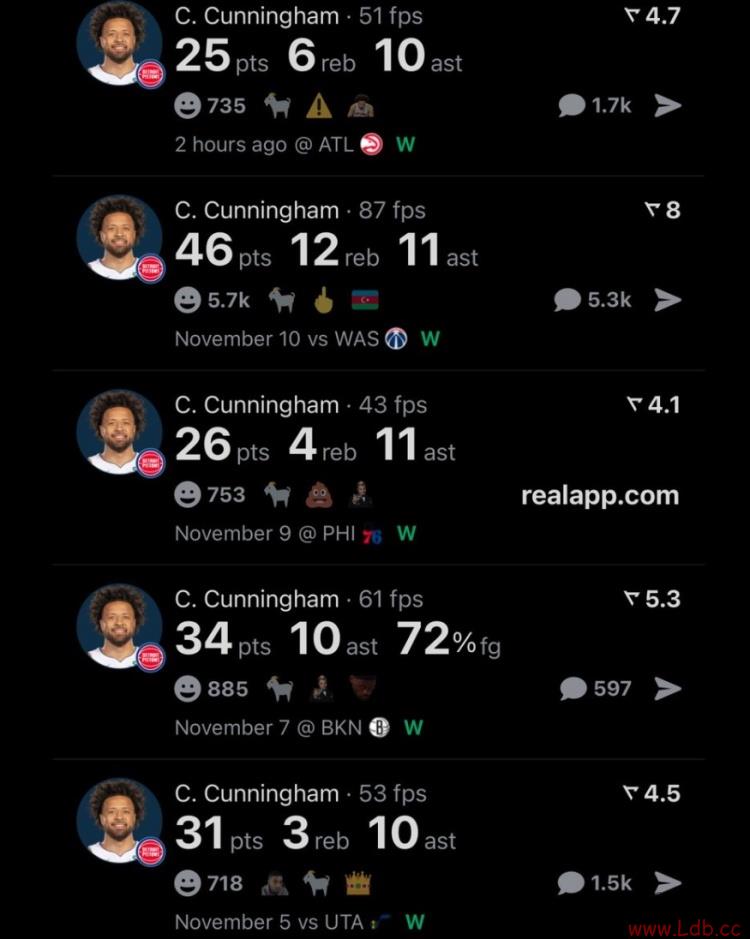
Task: Open comments on the November 5 UTA game
Action: (595, 882)
